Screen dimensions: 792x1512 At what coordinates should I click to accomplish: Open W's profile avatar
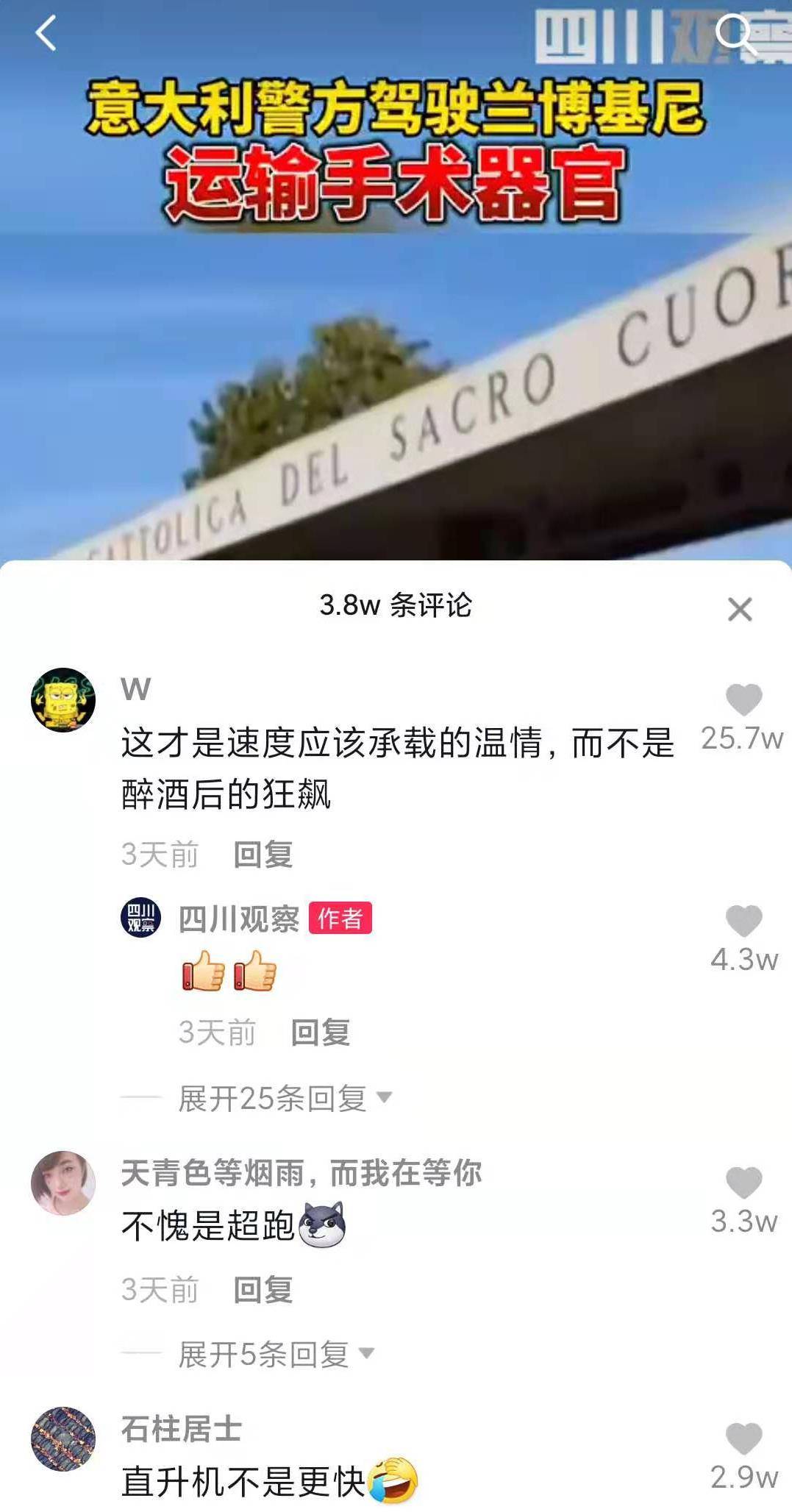(63, 699)
